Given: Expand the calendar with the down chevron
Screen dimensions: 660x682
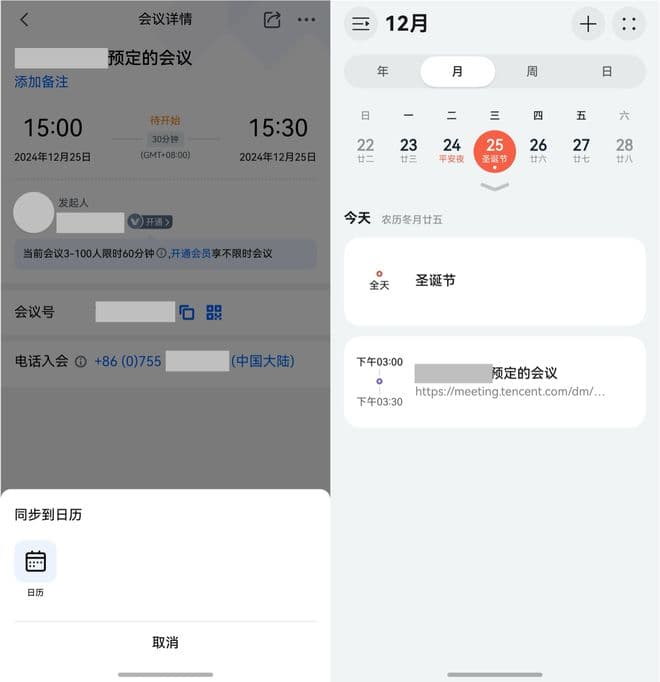Looking at the screenshot, I should click(x=495, y=186).
